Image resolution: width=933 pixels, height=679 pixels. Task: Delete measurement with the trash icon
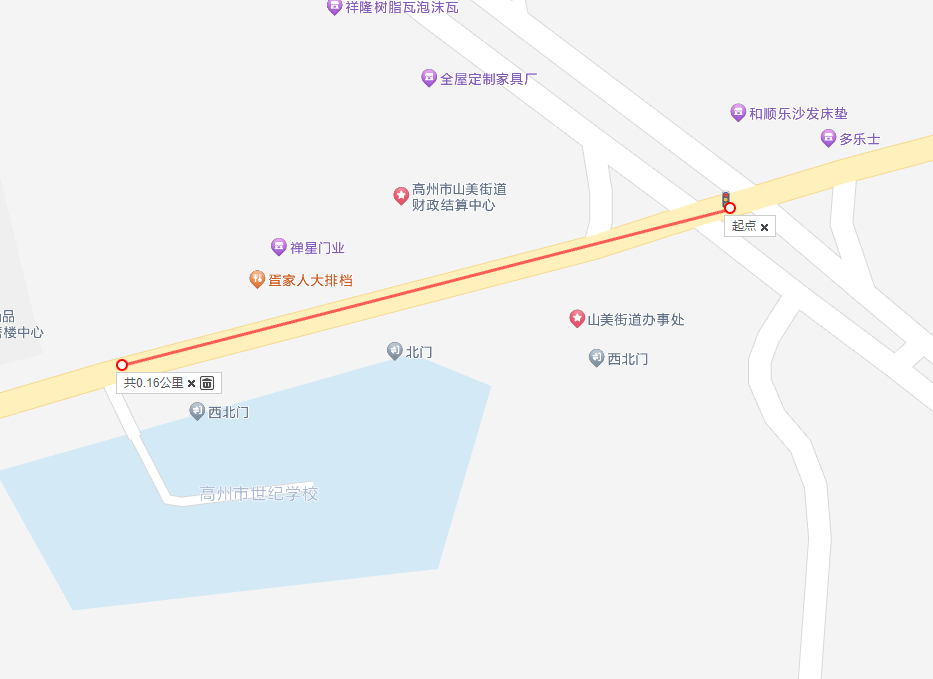click(207, 383)
